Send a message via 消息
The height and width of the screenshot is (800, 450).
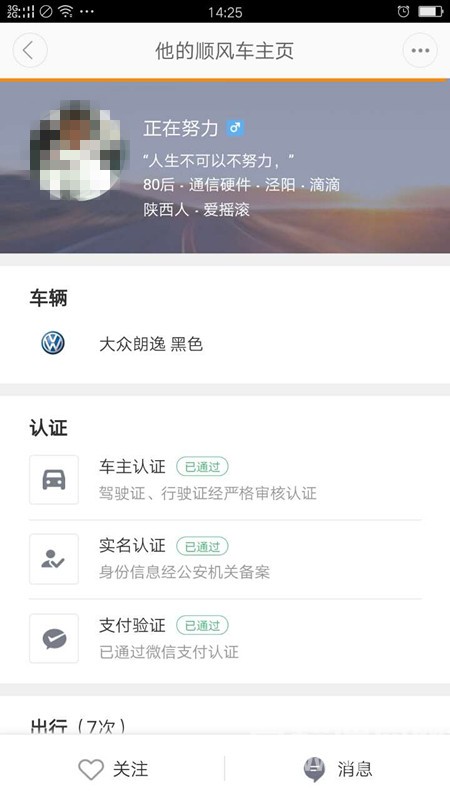pos(338,769)
